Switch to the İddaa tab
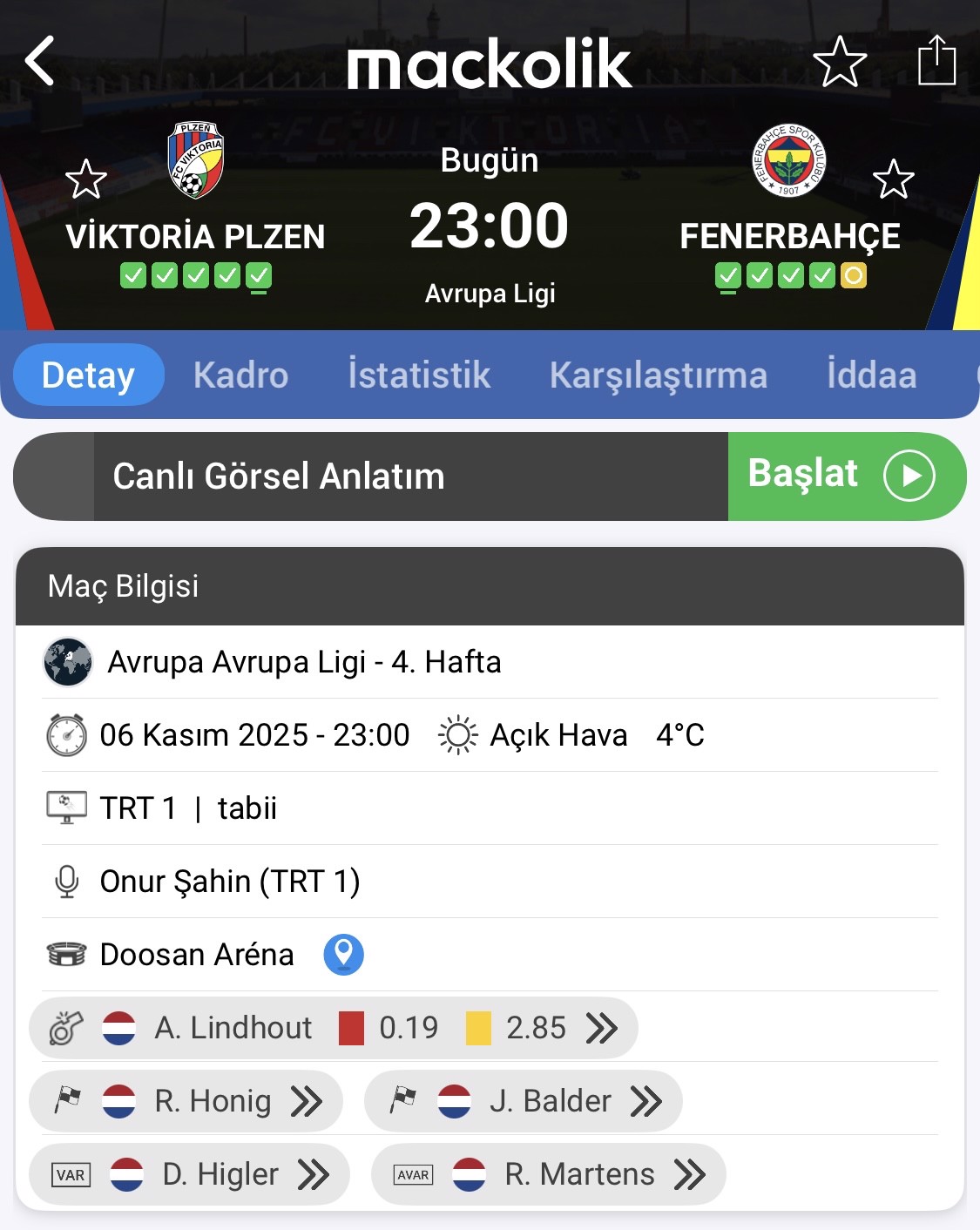The height and width of the screenshot is (1230, 980). [x=871, y=375]
